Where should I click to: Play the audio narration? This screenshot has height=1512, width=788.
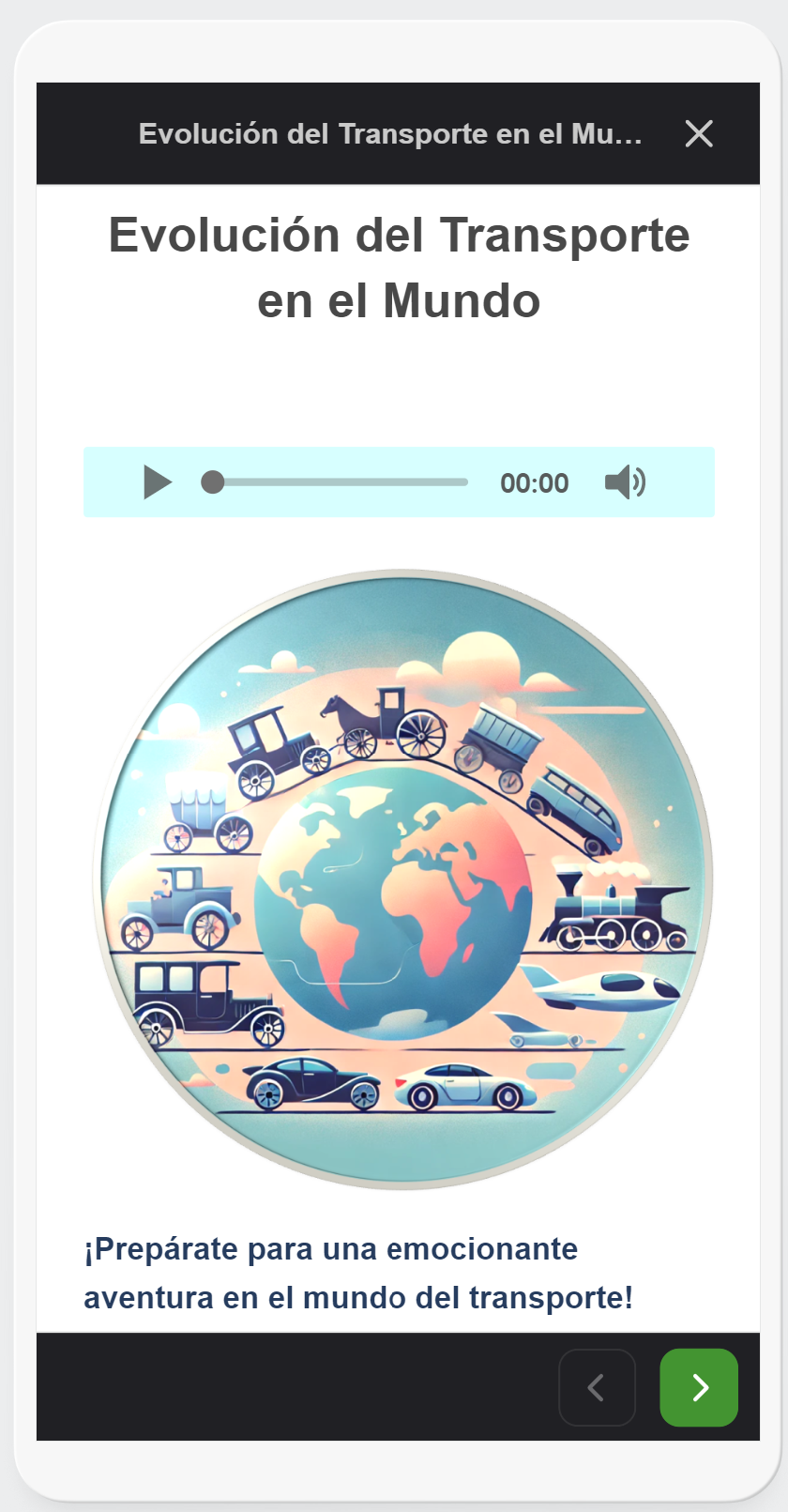[157, 482]
